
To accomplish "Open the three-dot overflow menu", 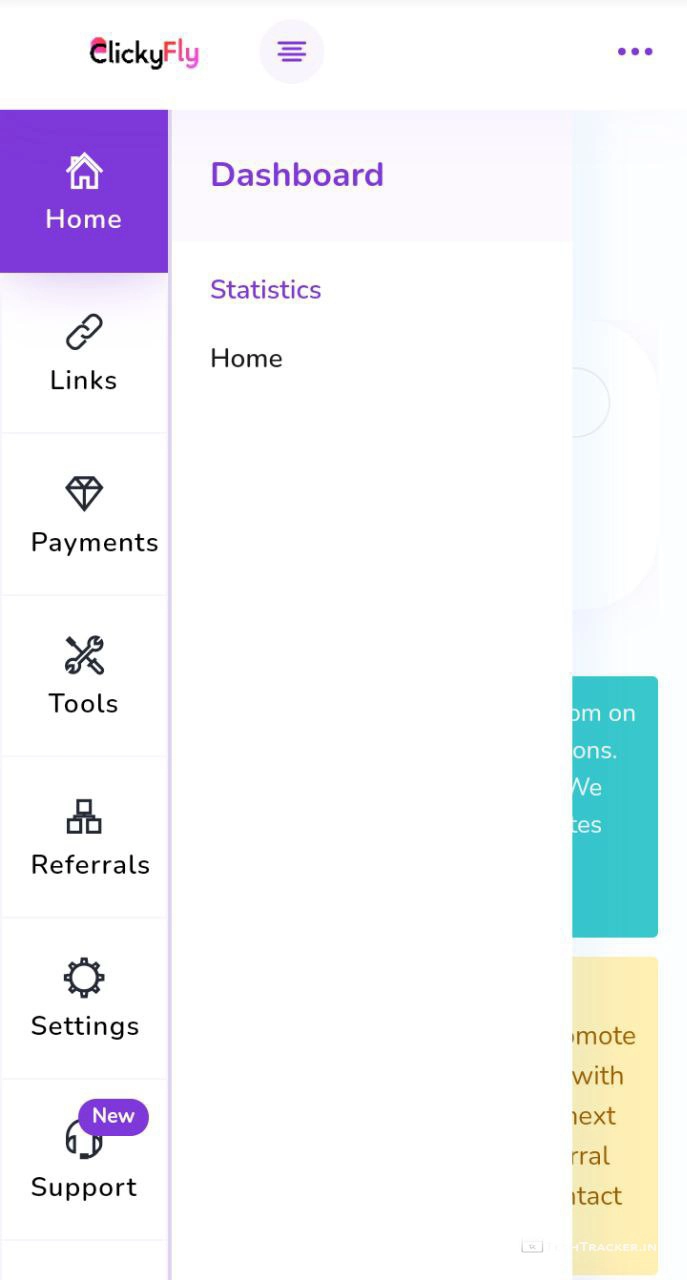I will coord(634,51).
